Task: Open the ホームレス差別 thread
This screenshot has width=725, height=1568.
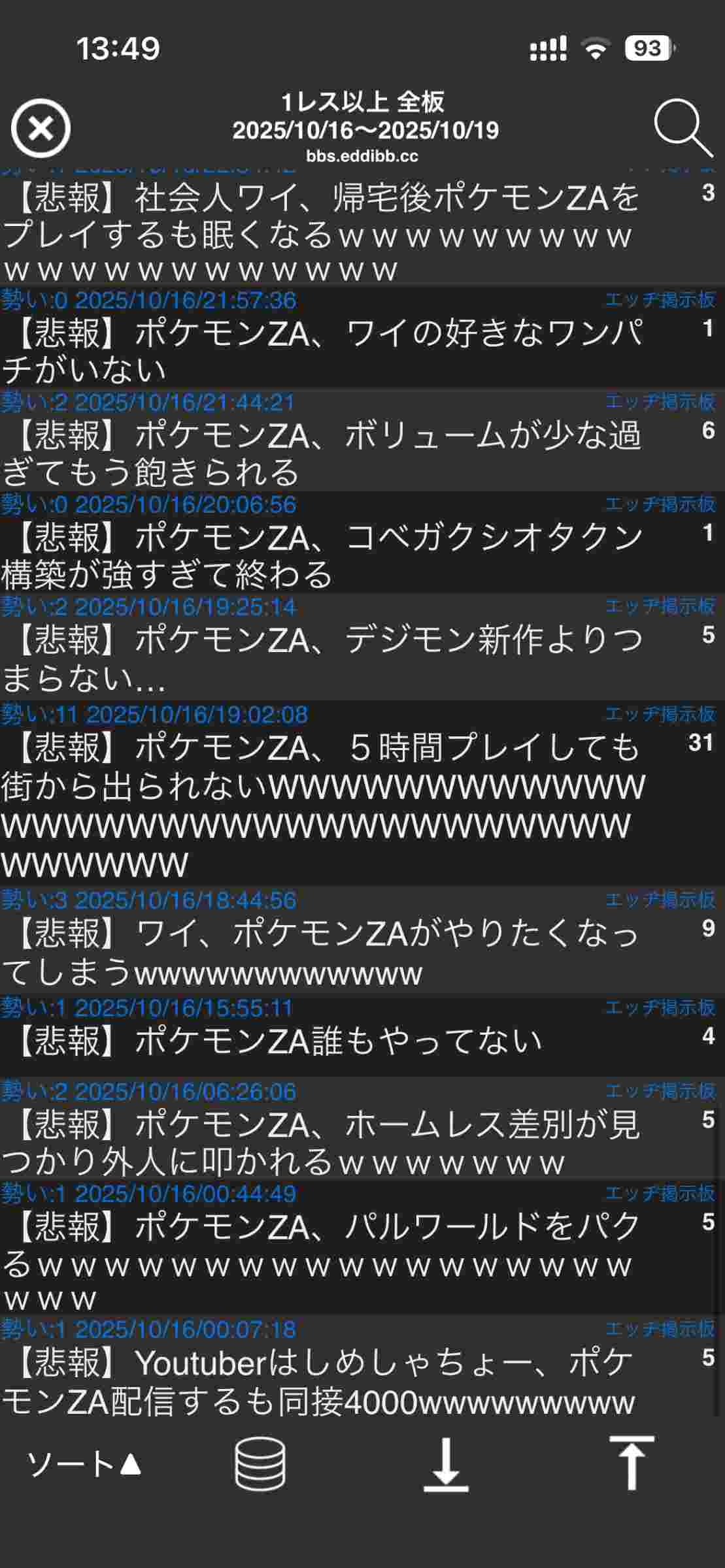Action: point(320,1143)
